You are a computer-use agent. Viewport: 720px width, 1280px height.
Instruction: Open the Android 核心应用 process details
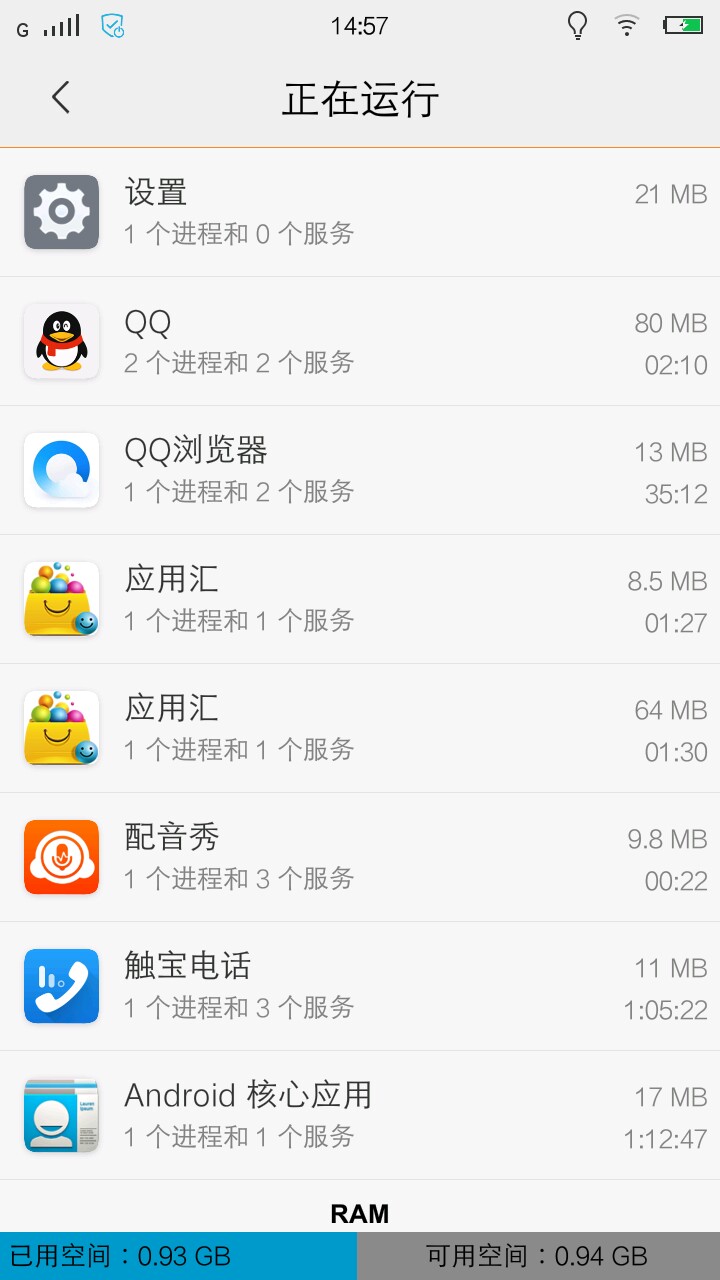360,1115
